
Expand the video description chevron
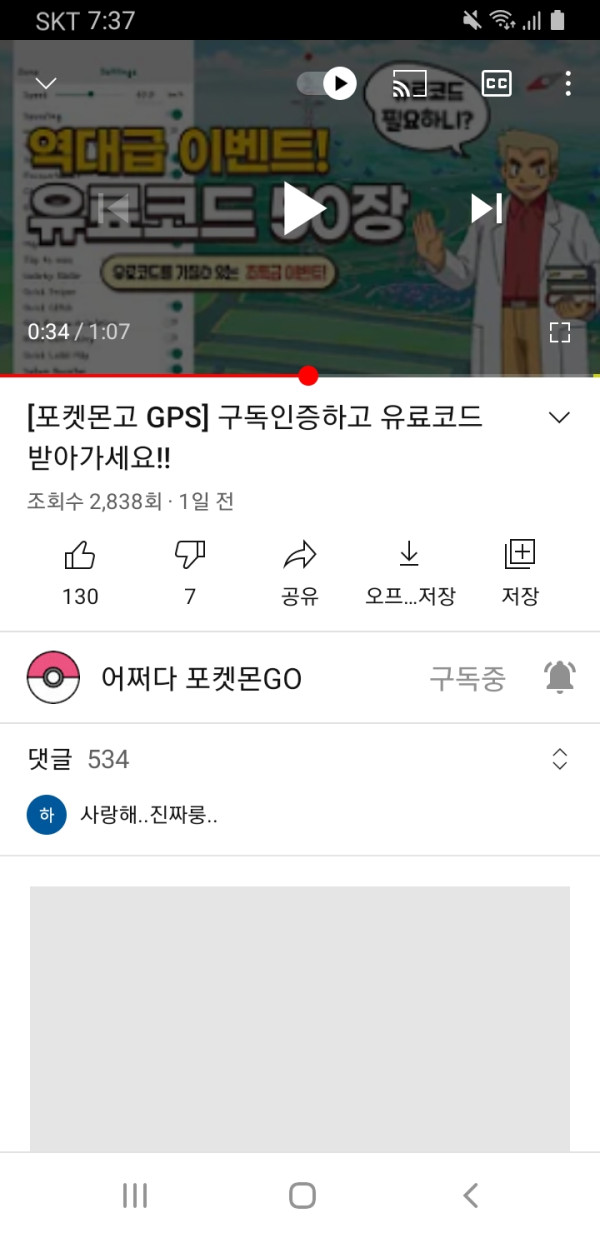pos(560,418)
